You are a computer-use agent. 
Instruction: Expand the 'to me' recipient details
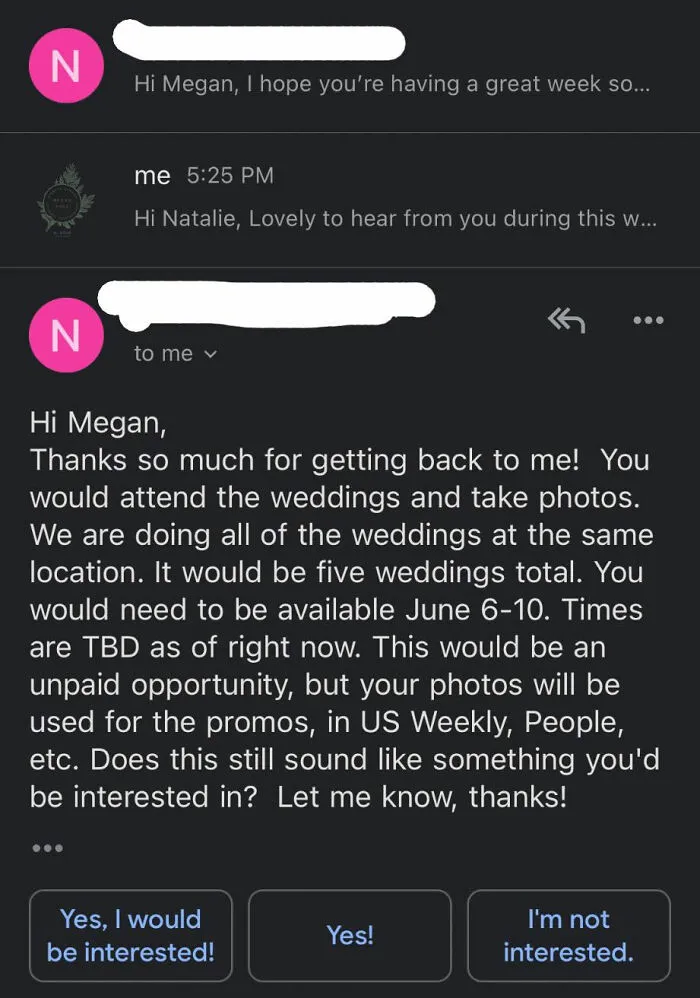tap(176, 353)
